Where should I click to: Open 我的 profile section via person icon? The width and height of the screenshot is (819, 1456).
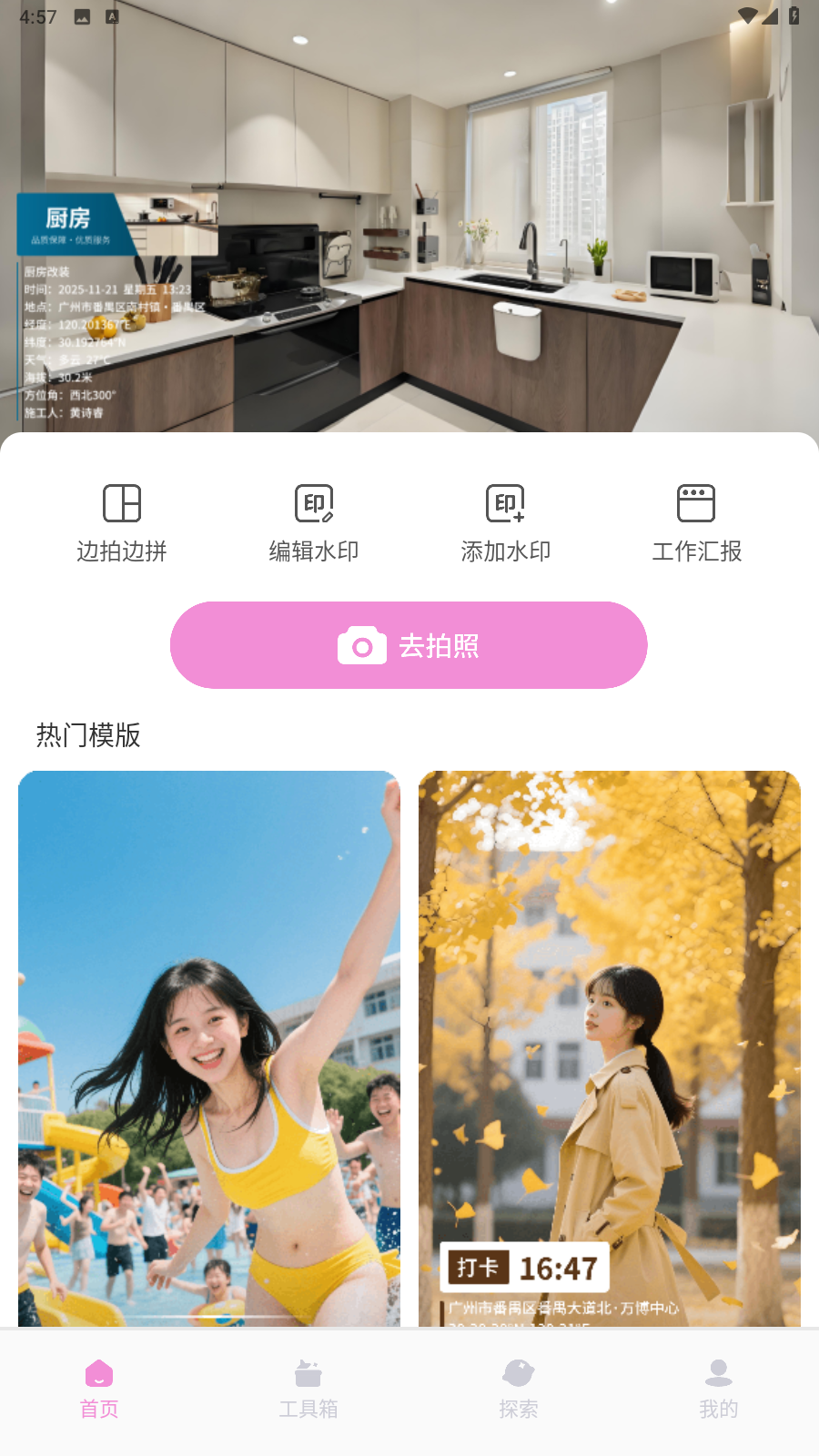click(x=718, y=1374)
